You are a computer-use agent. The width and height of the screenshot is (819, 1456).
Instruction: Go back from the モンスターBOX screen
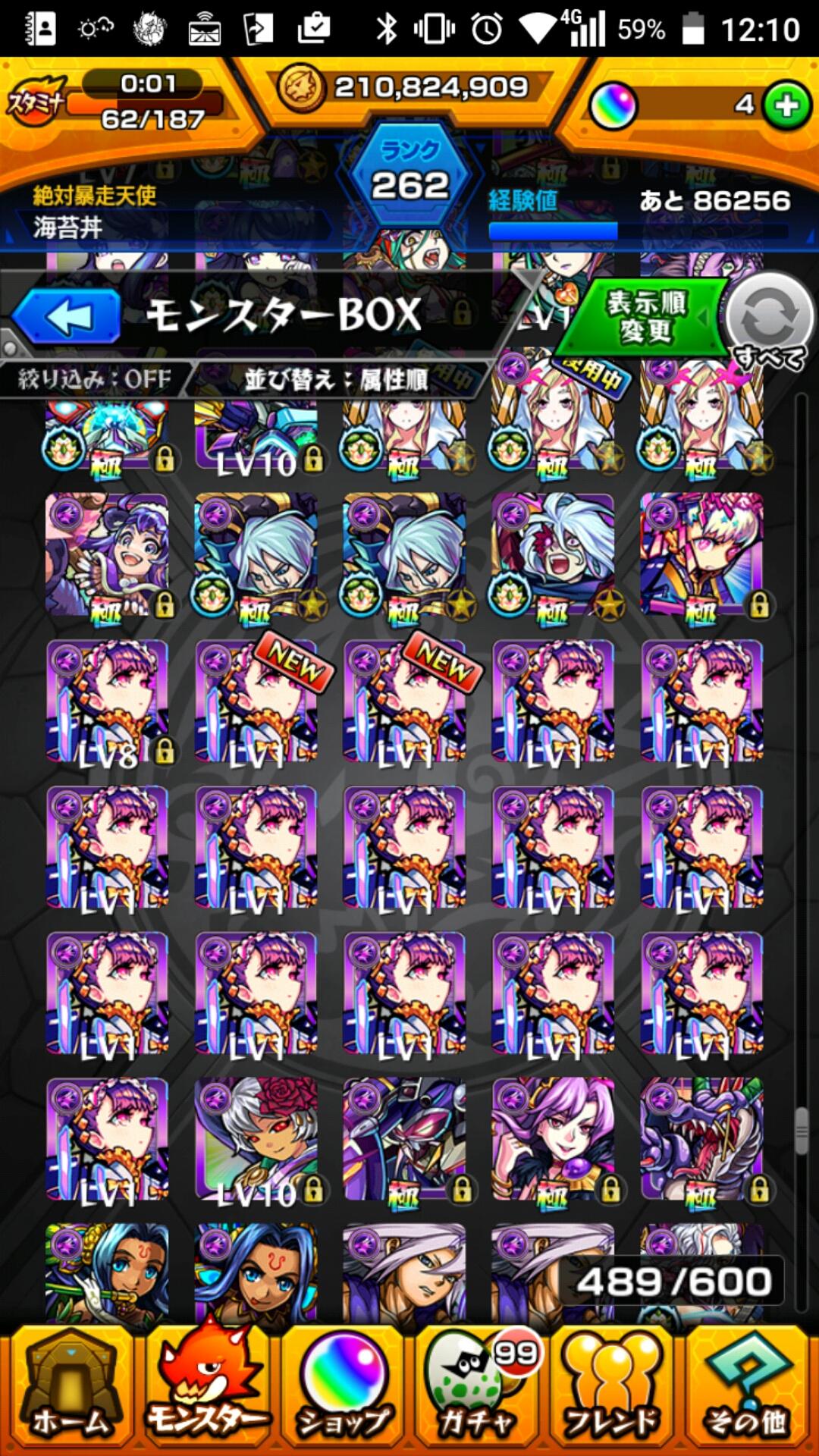pos(67,317)
